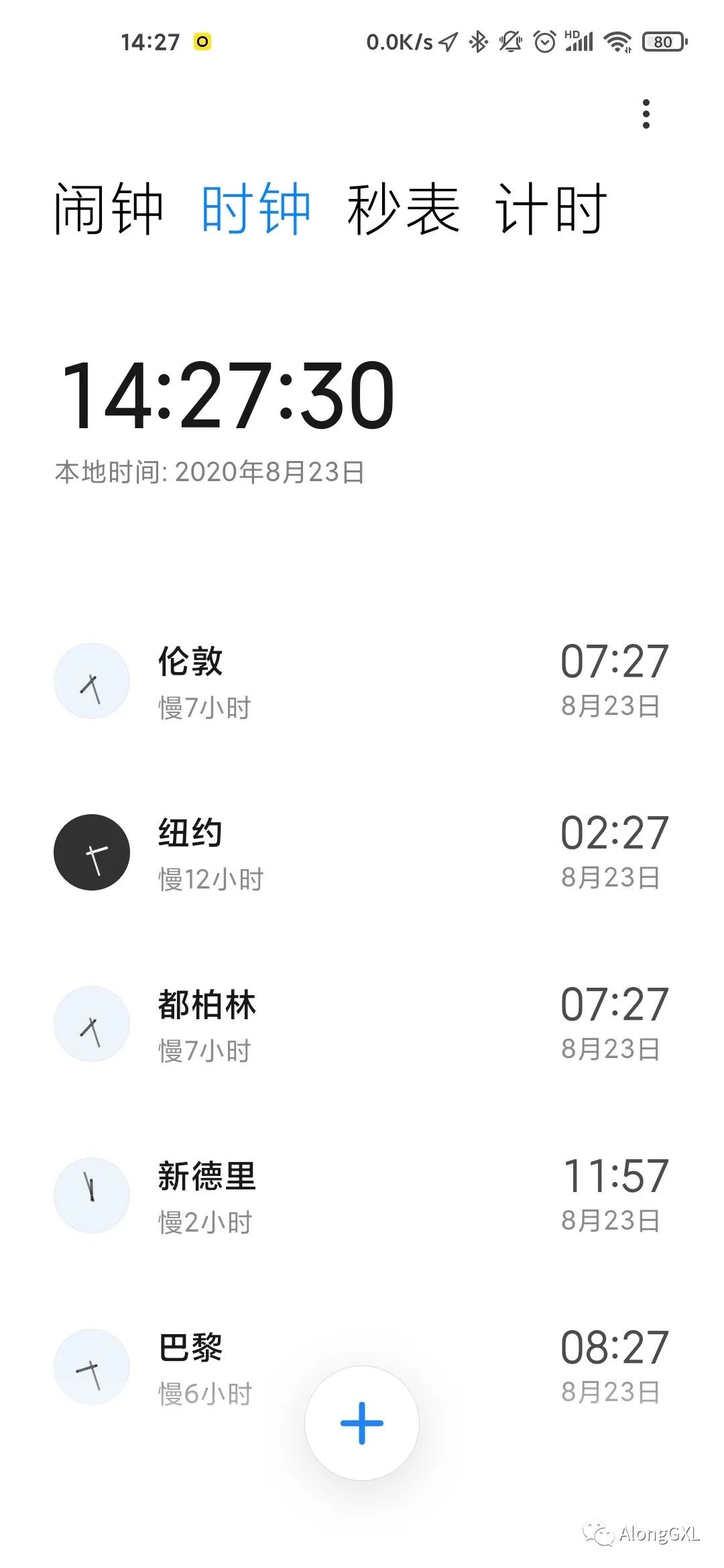Viewport: 724px width, 1568px height.
Task: Open the 计时 (Timer) tab
Action: pos(550,209)
